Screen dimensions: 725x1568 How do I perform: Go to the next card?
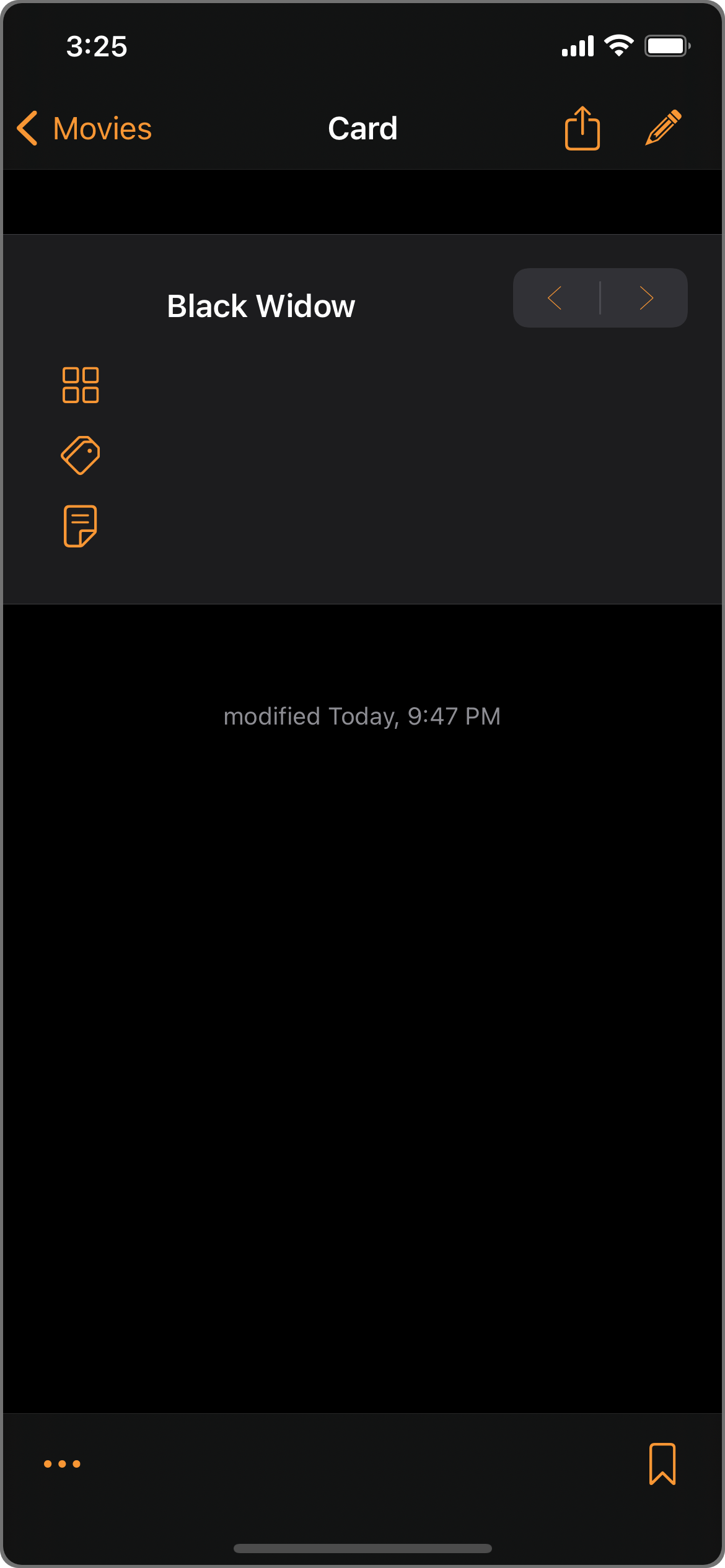click(x=646, y=298)
